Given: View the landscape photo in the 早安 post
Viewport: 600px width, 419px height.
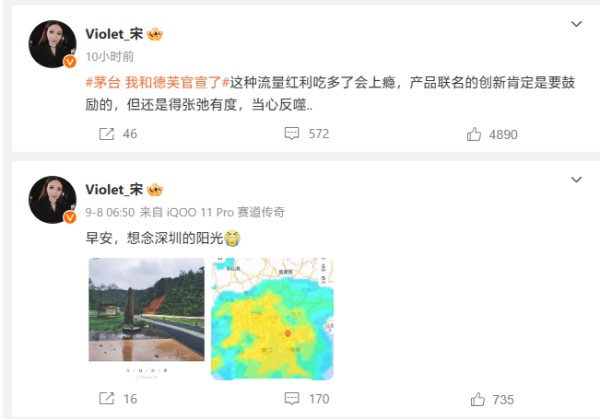Looking at the screenshot, I should point(146,317).
